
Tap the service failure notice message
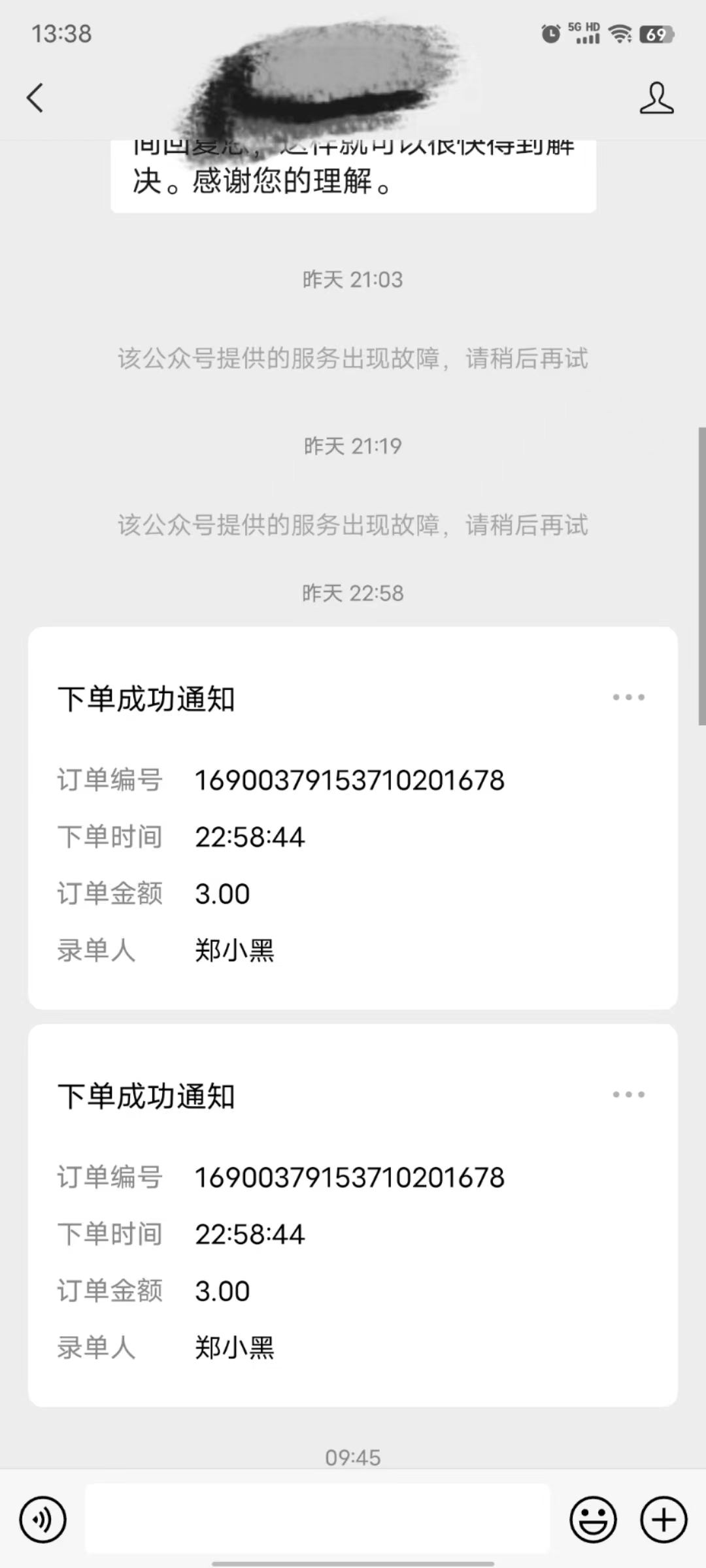pyautogui.click(x=353, y=359)
